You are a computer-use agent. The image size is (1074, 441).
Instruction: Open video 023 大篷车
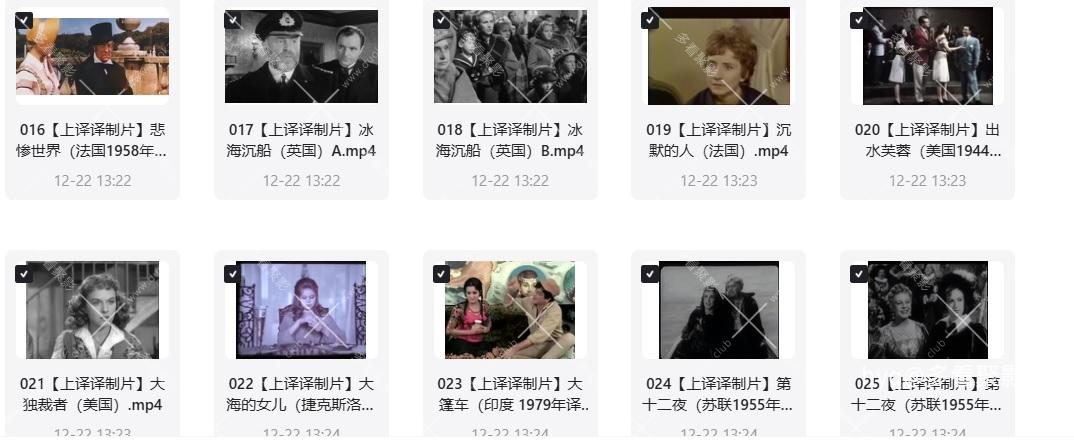(x=510, y=310)
